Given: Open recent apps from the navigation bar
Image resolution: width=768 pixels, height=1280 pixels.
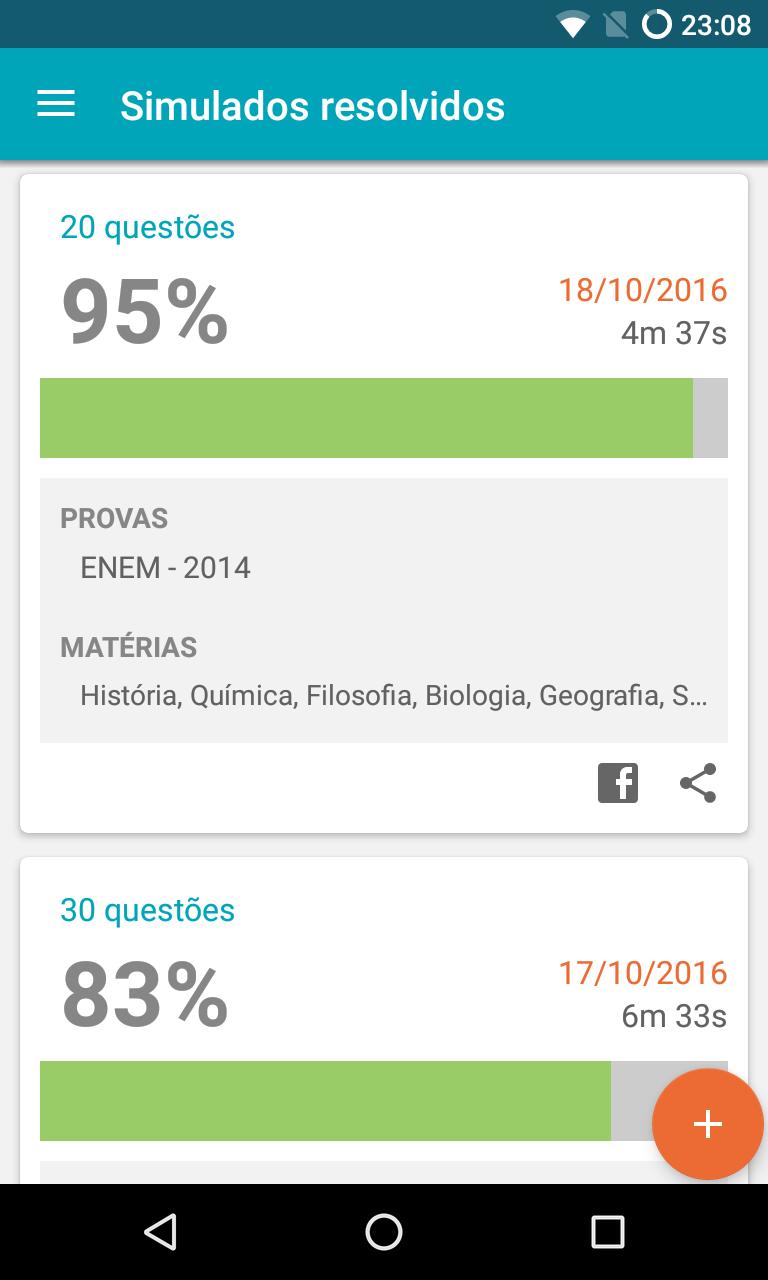Looking at the screenshot, I should [607, 1232].
